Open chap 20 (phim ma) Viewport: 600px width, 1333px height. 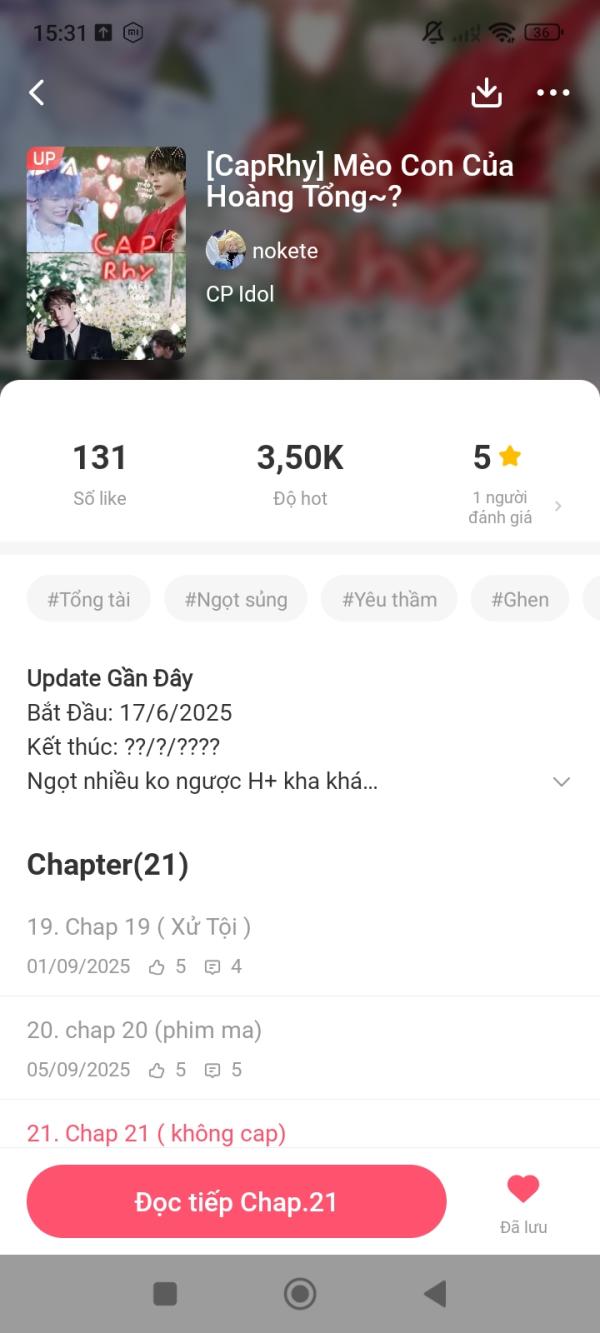[x=144, y=1030]
